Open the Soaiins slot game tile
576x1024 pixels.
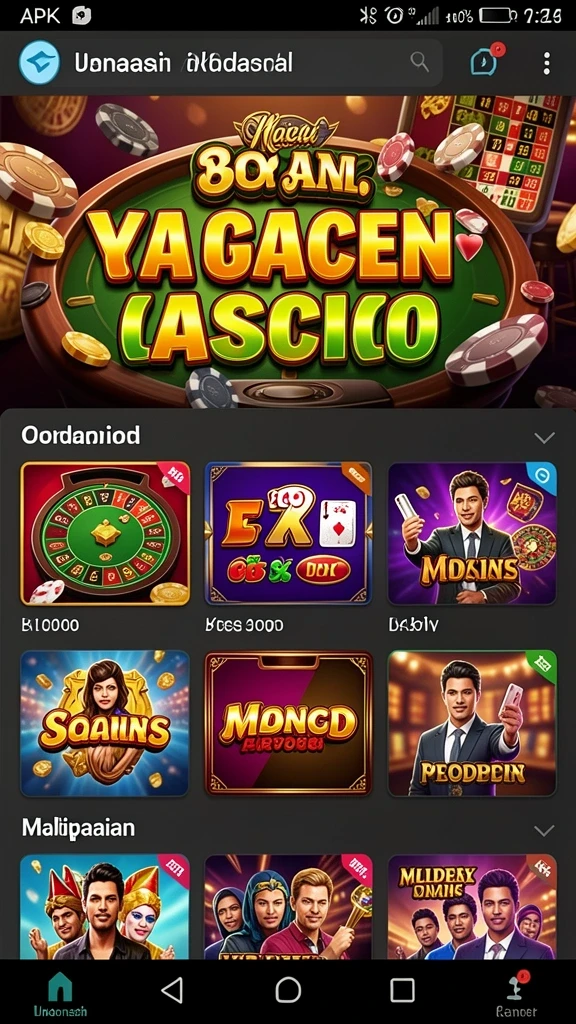(x=105, y=723)
